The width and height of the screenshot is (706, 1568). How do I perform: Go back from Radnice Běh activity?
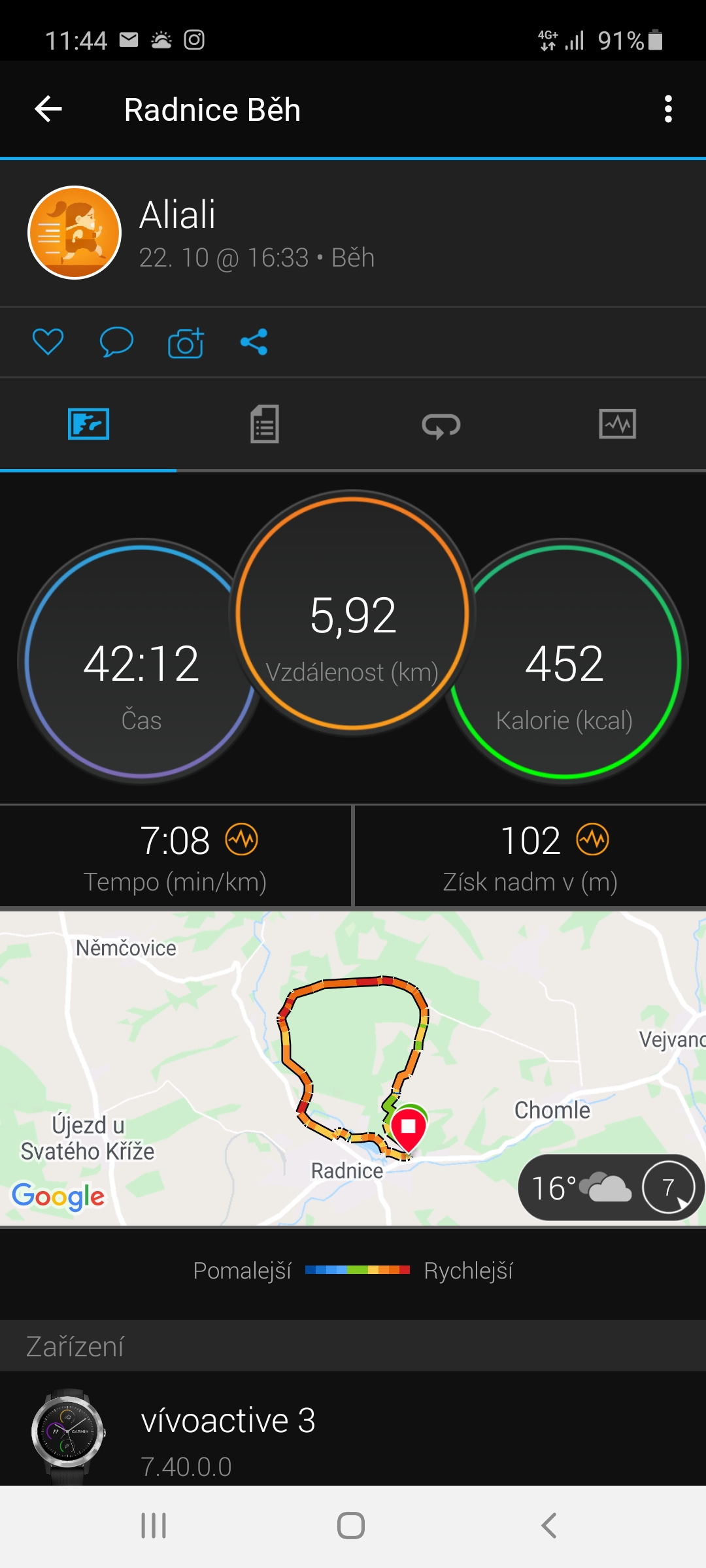48,109
